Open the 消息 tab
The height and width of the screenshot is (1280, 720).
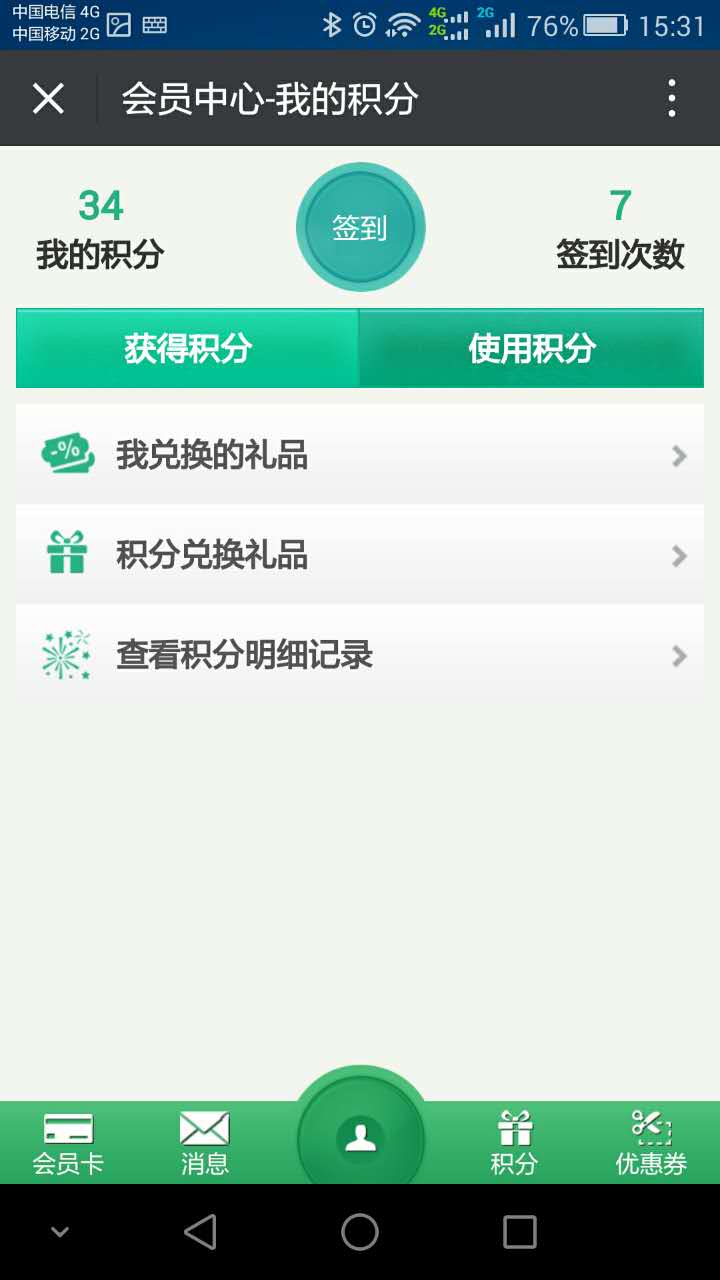205,1143
